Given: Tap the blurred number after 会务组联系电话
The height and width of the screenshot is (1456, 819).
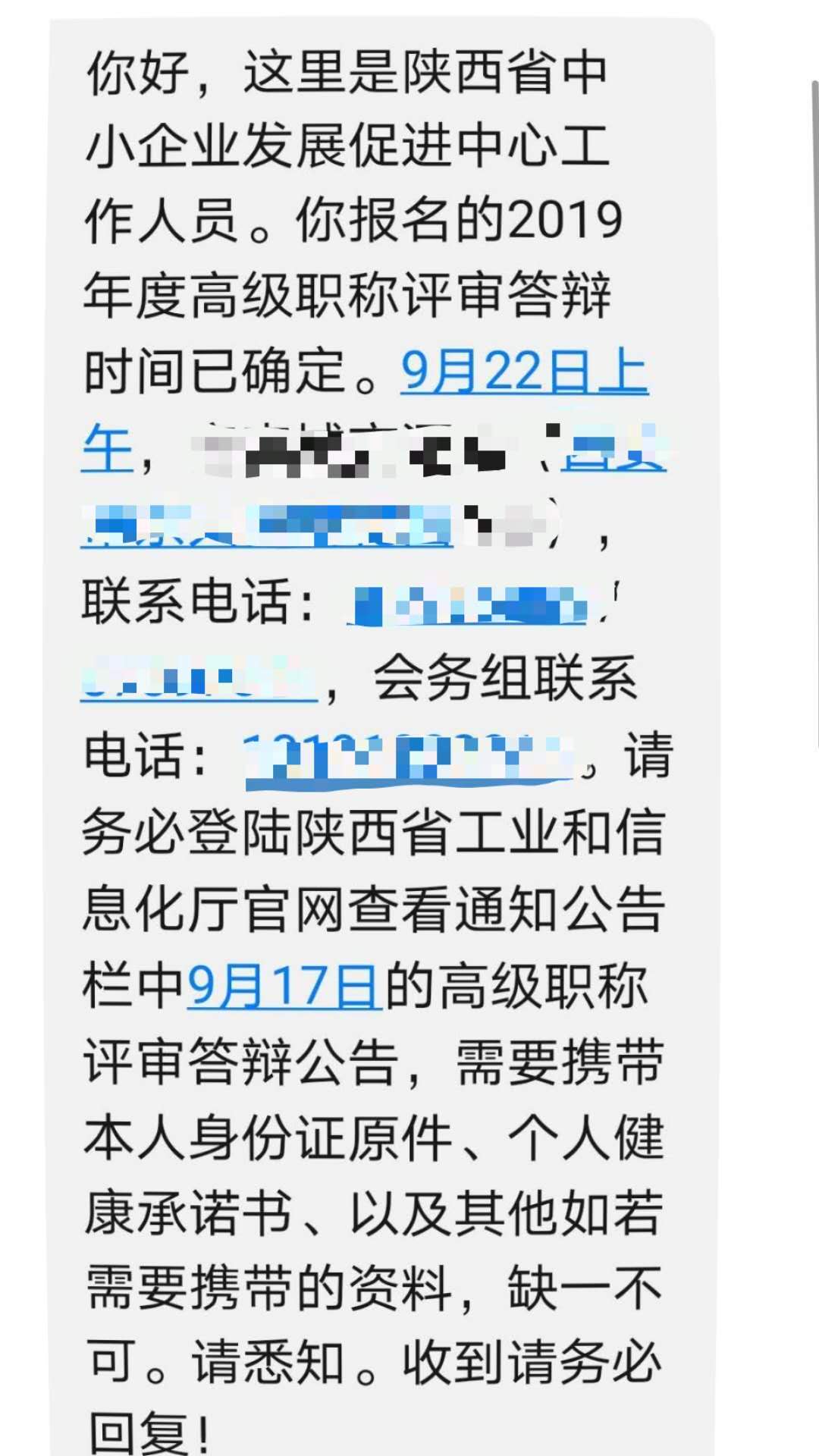Looking at the screenshot, I should (409, 758).
